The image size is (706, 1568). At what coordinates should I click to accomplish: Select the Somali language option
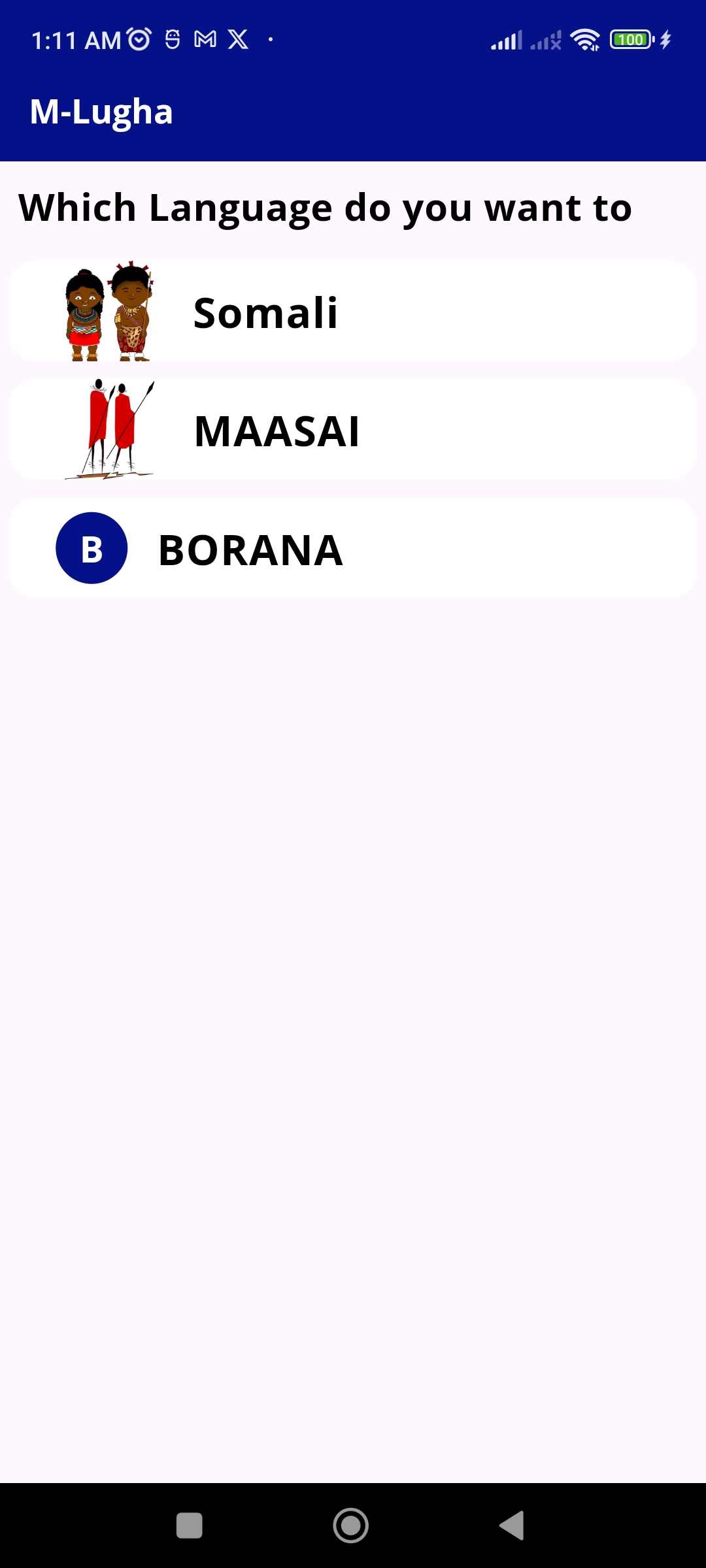353,312
